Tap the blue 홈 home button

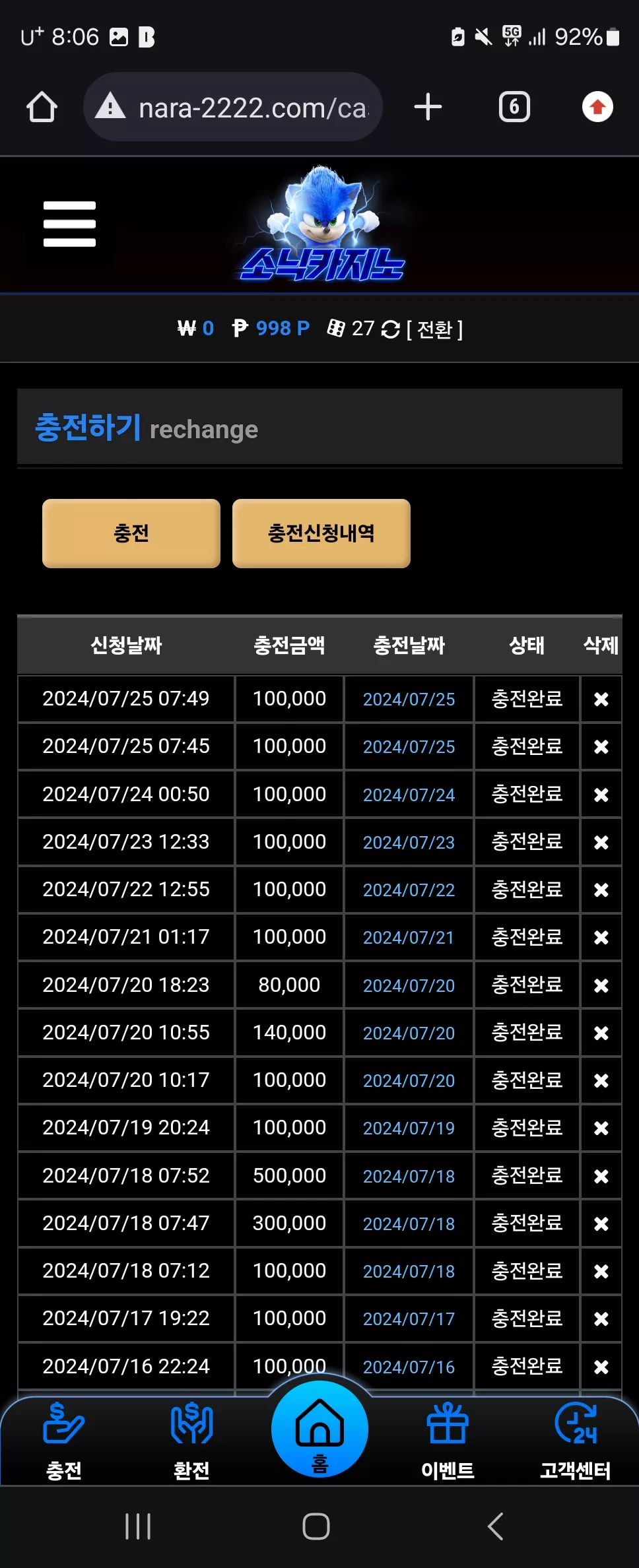coord(319,1429)
